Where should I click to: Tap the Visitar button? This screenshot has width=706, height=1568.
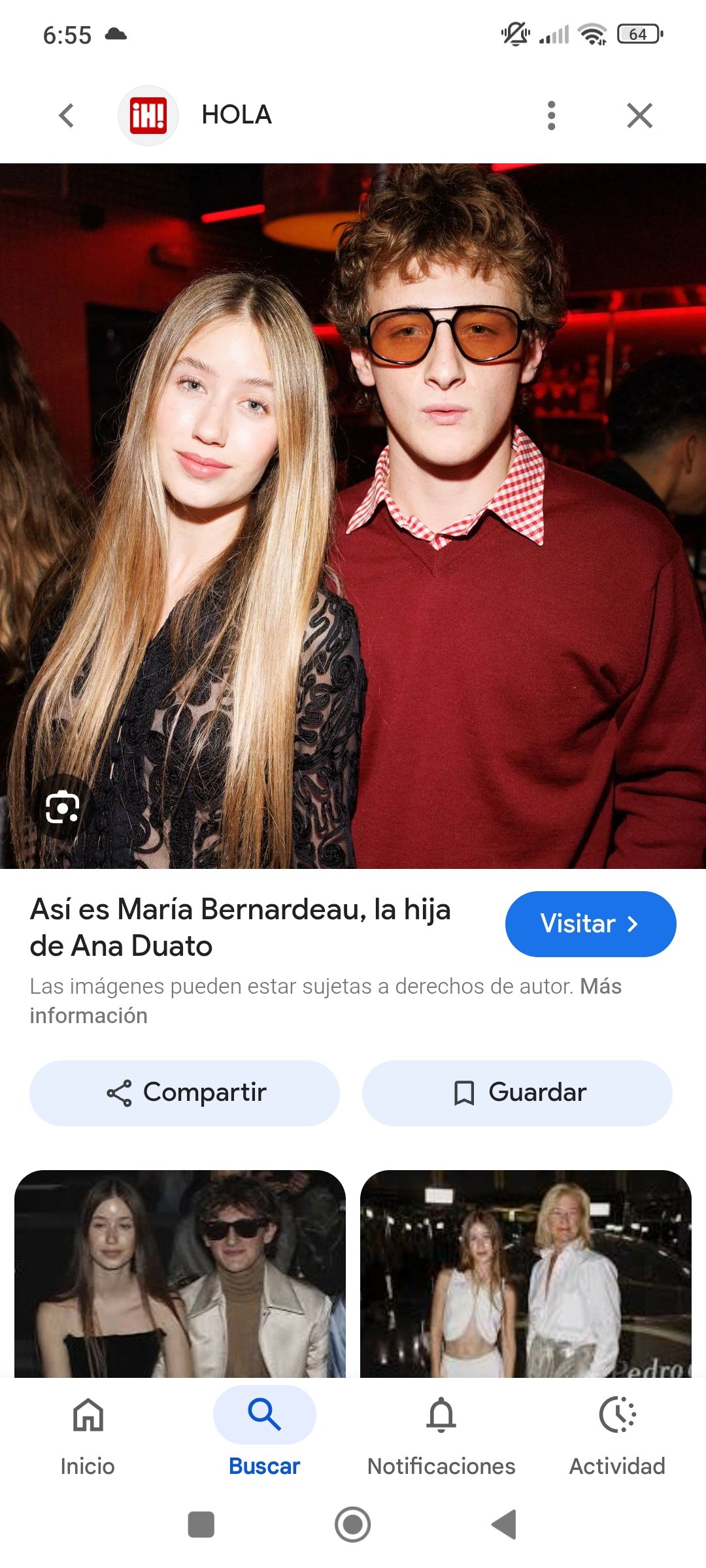590,924
